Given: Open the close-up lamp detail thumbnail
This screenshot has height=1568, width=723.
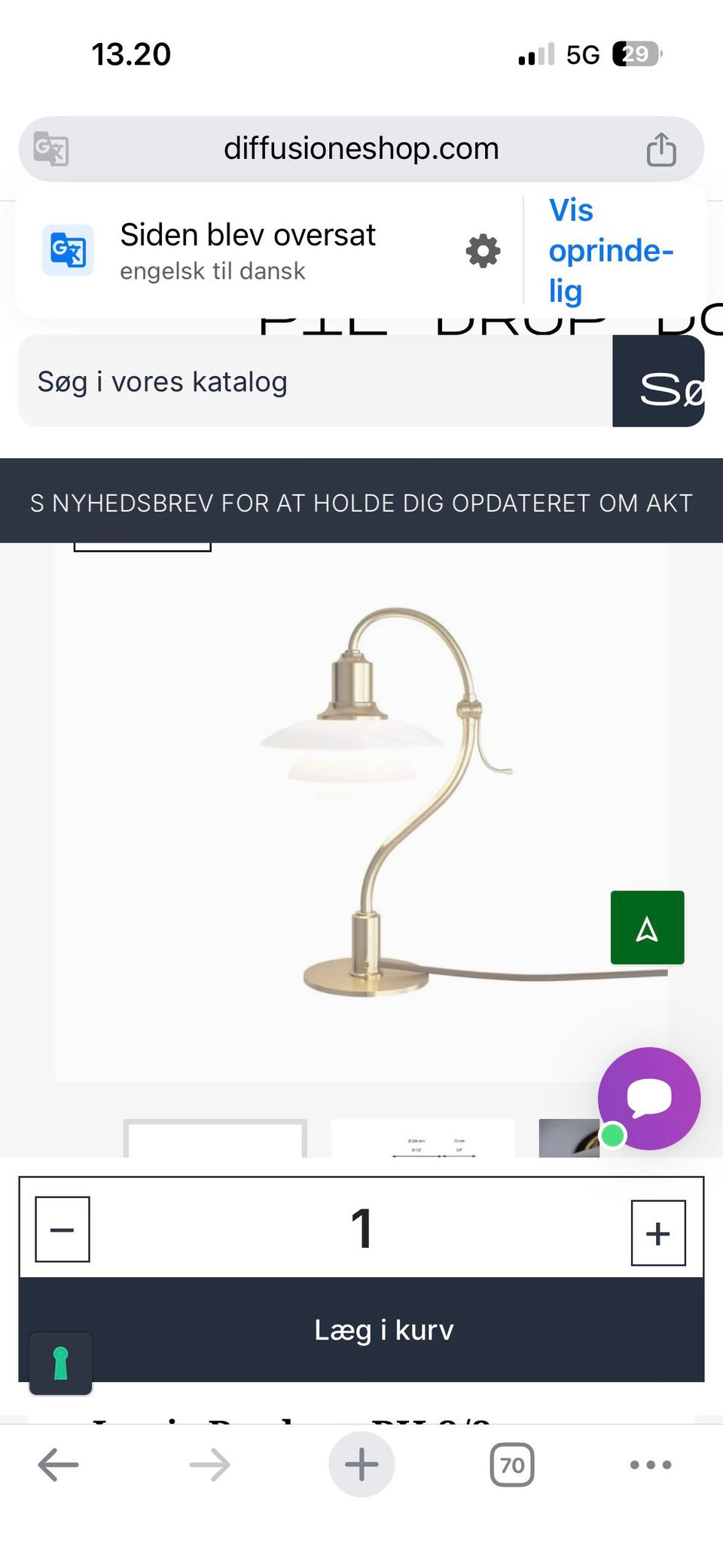Looking at the screenshot, I should click(x=569, y=1138).
